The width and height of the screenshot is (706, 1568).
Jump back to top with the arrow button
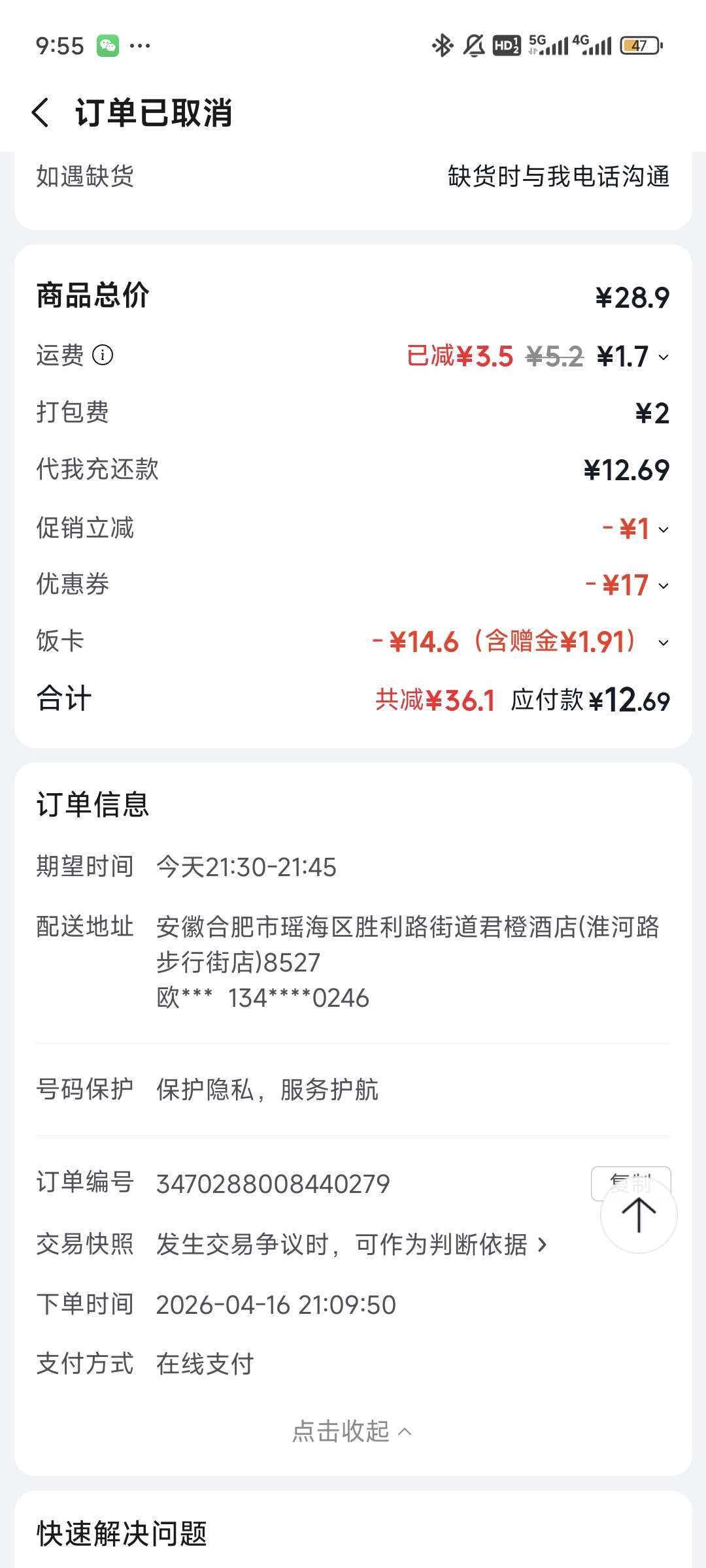coord(639,1215)
